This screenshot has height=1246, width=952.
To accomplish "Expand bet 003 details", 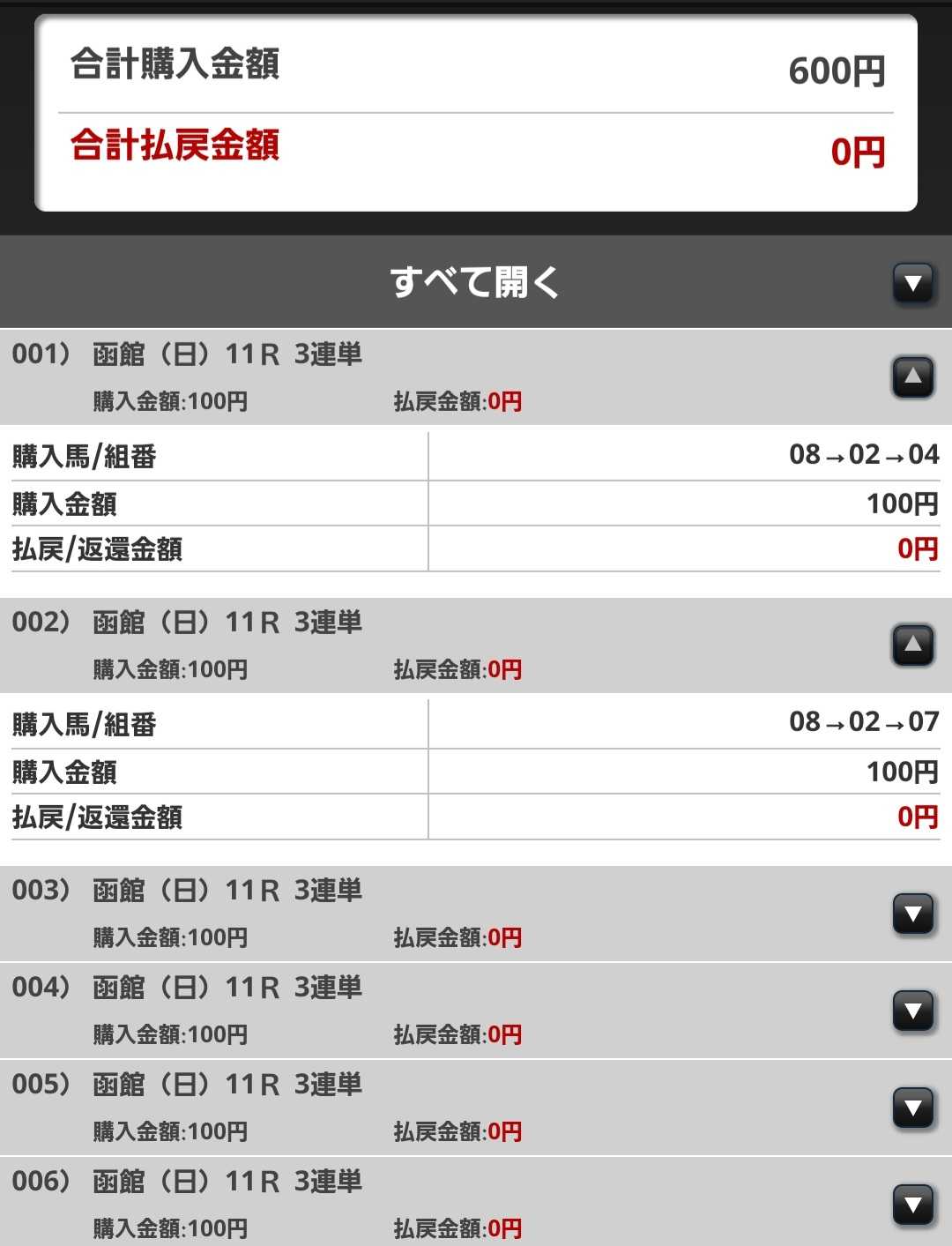I will point(913,914).
